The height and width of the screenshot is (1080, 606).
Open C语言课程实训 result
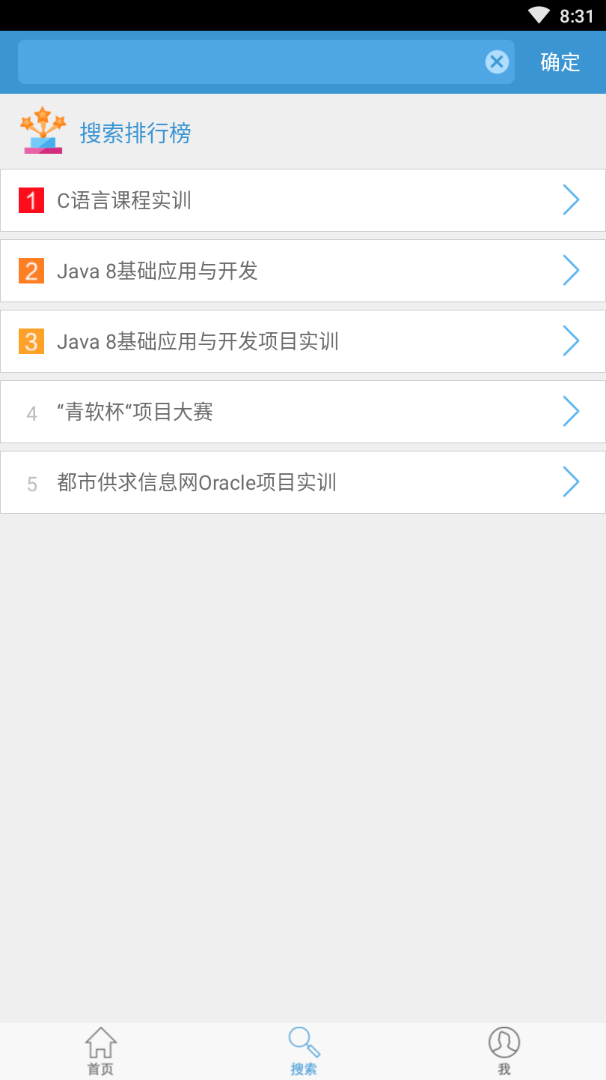point(302,201)
